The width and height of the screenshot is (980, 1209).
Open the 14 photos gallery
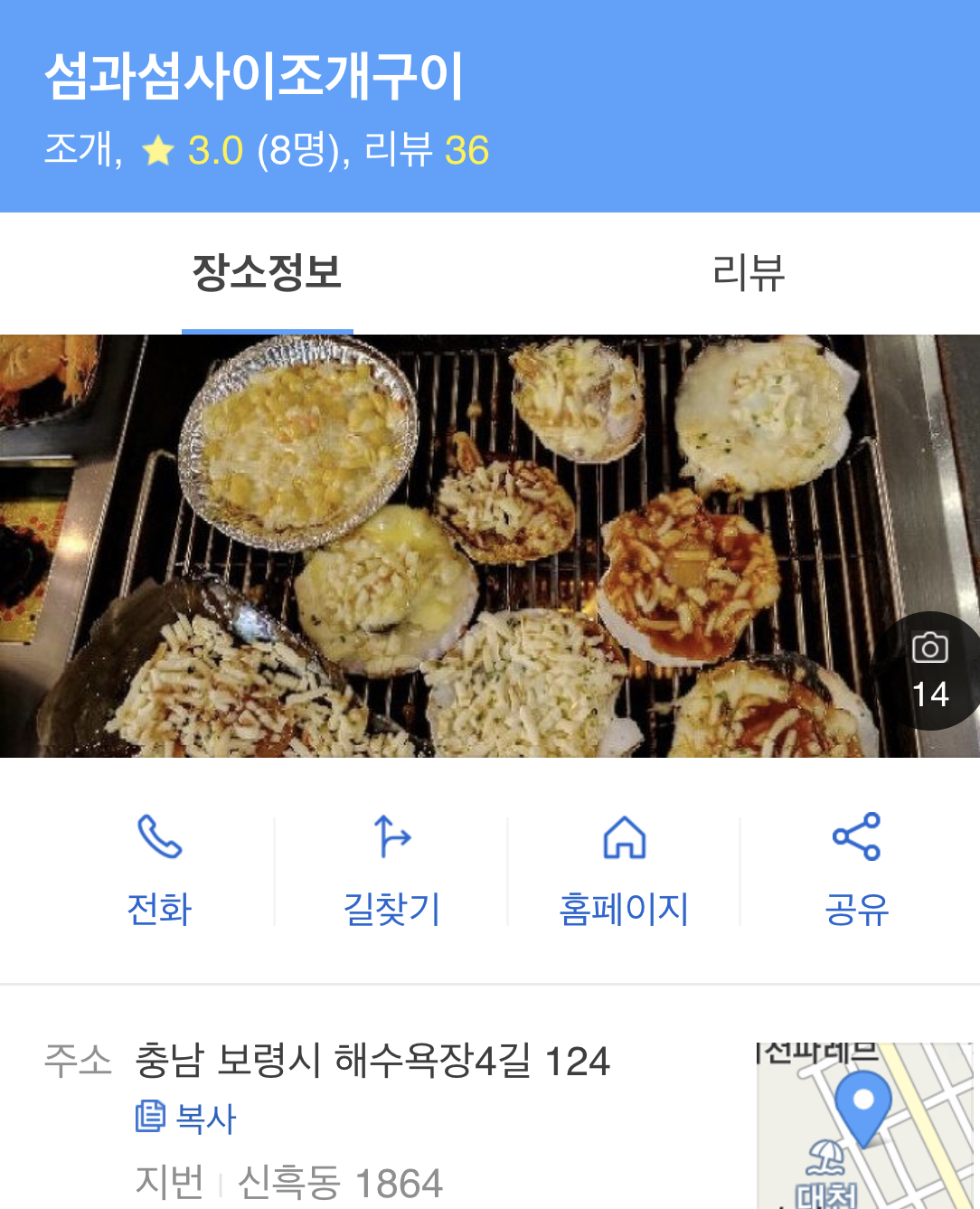(x=929, y=671)
